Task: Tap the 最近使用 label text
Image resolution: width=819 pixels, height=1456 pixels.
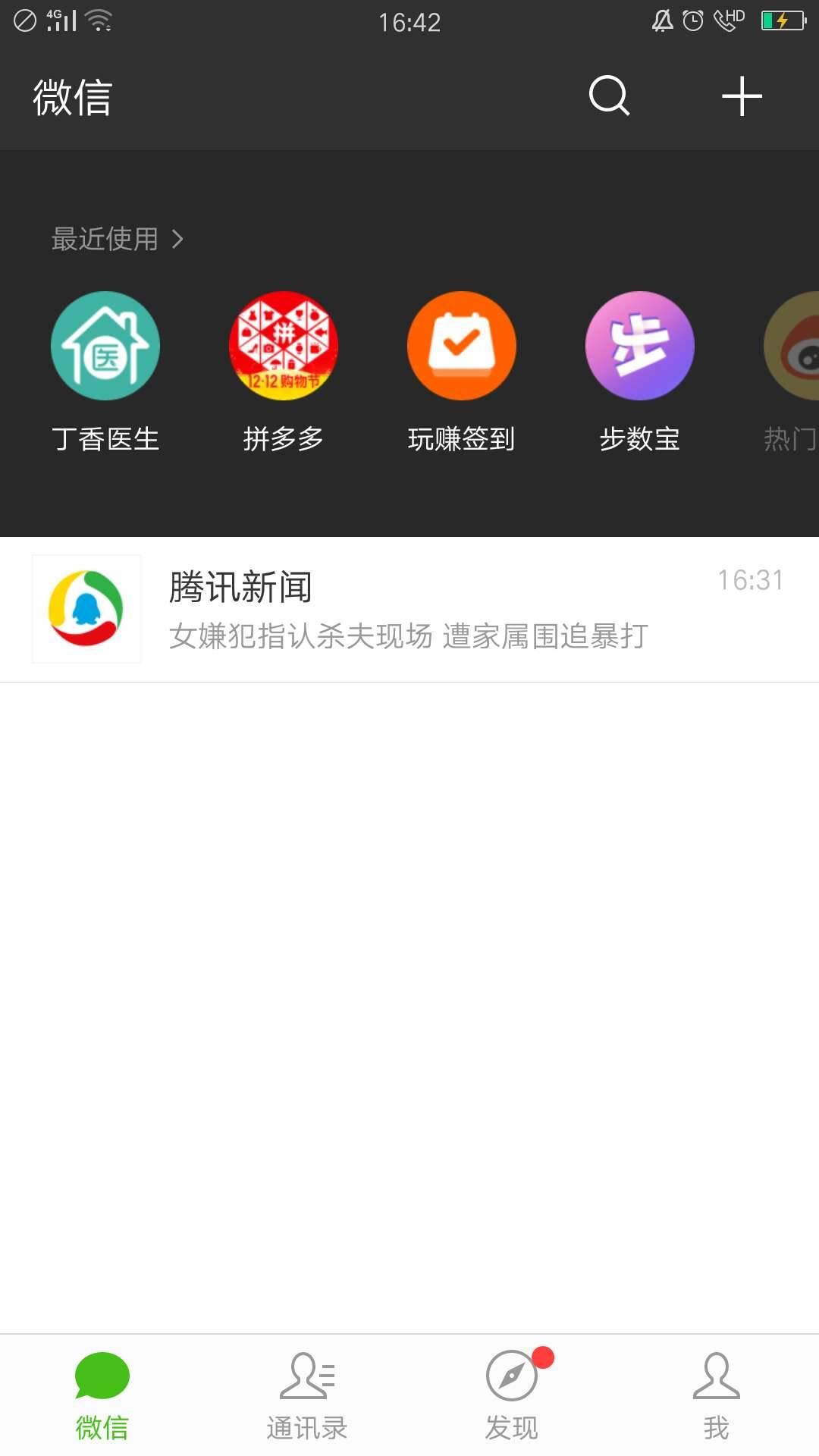Action: click(103, 238)
